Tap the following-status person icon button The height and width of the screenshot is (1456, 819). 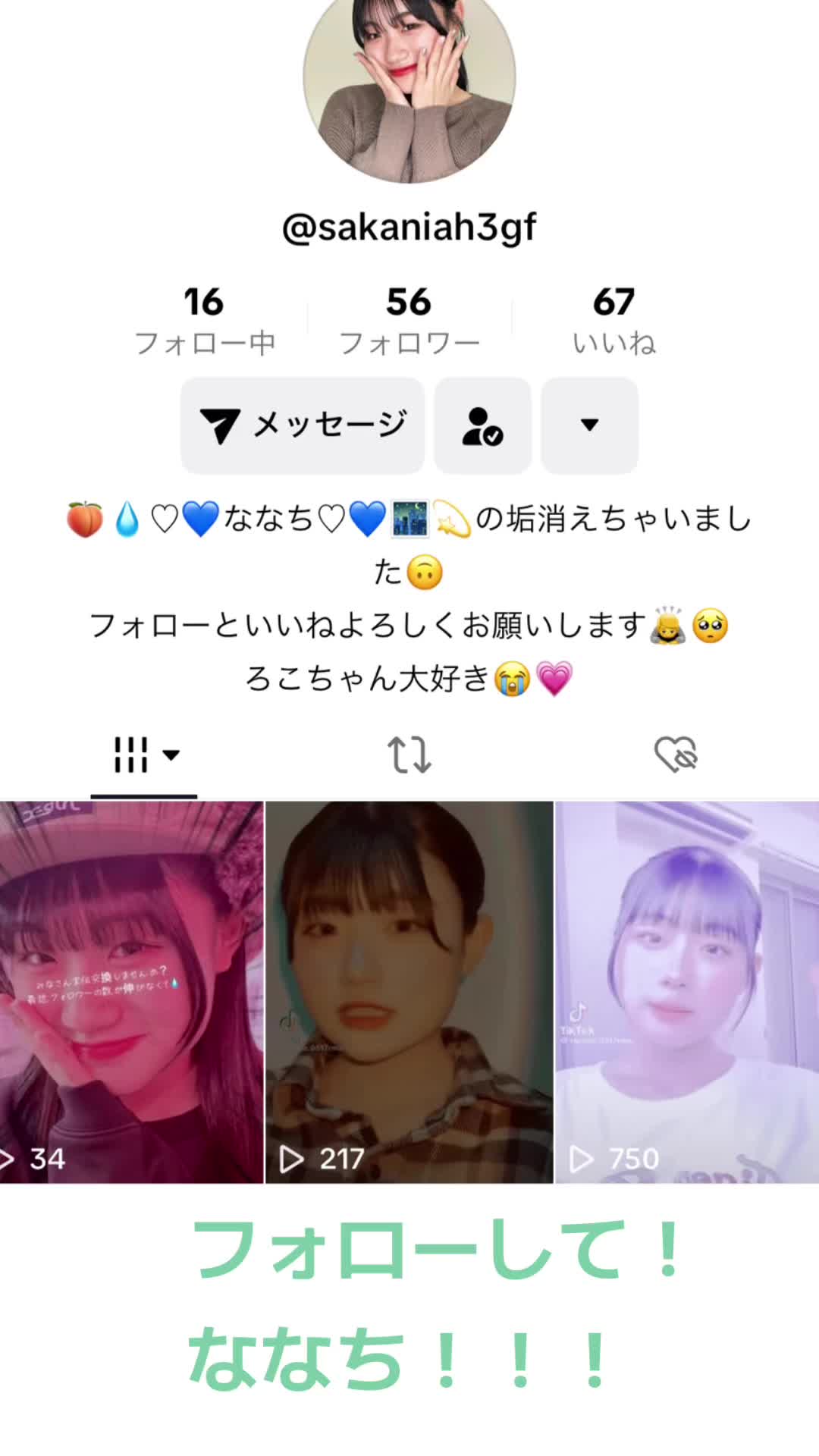[482, 425]
